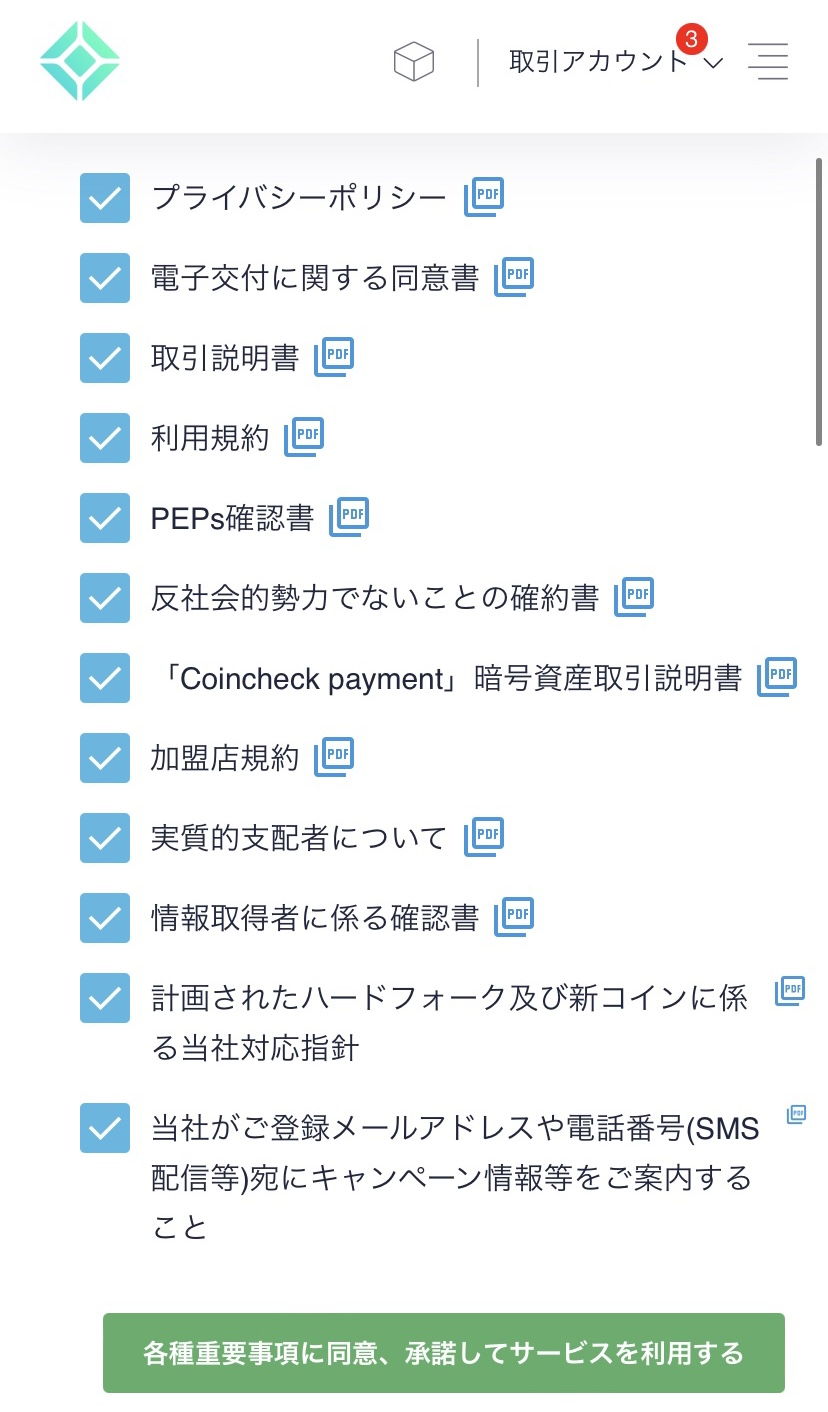
Task: Toggle the 実質的支配者について checkbox
Action: point(105,838)
